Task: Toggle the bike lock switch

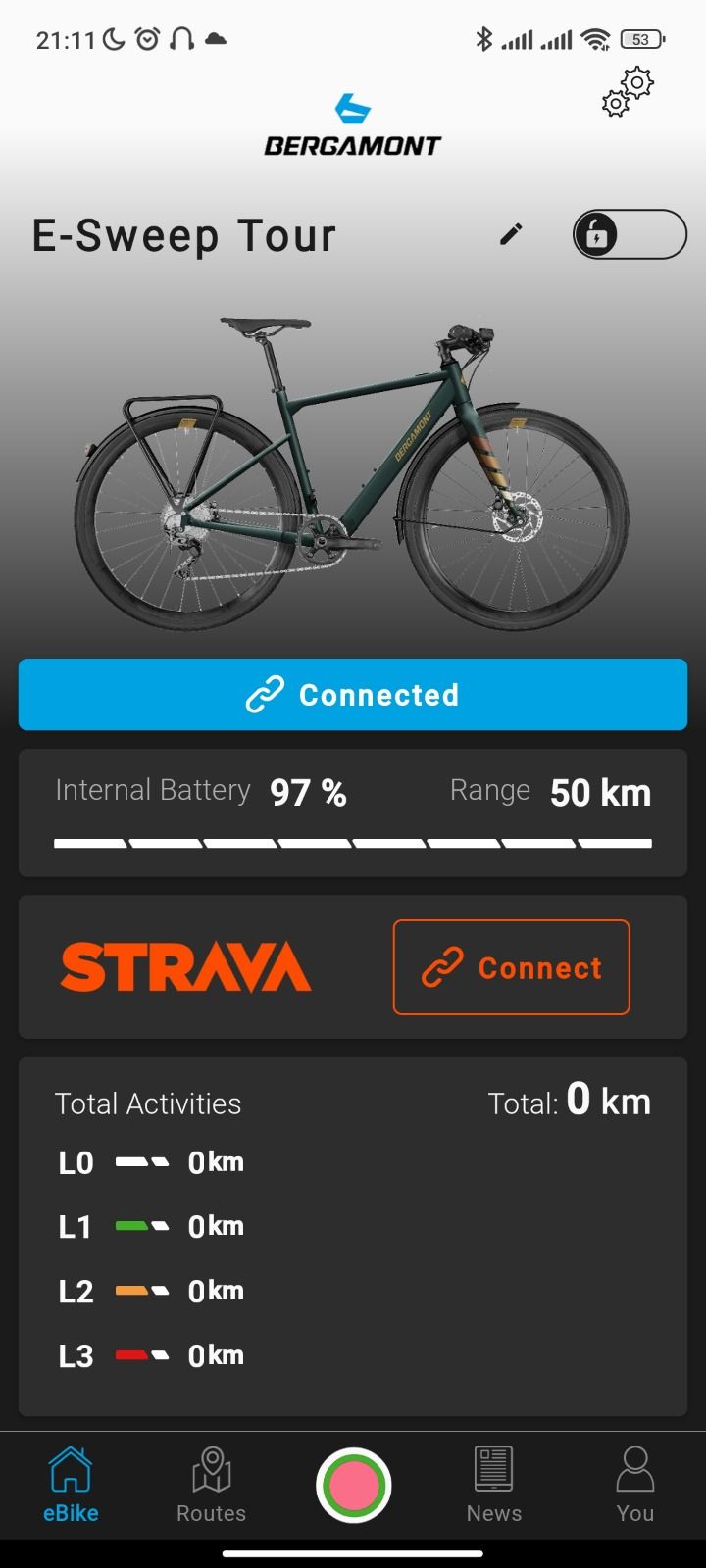Action: pos(630,234)
